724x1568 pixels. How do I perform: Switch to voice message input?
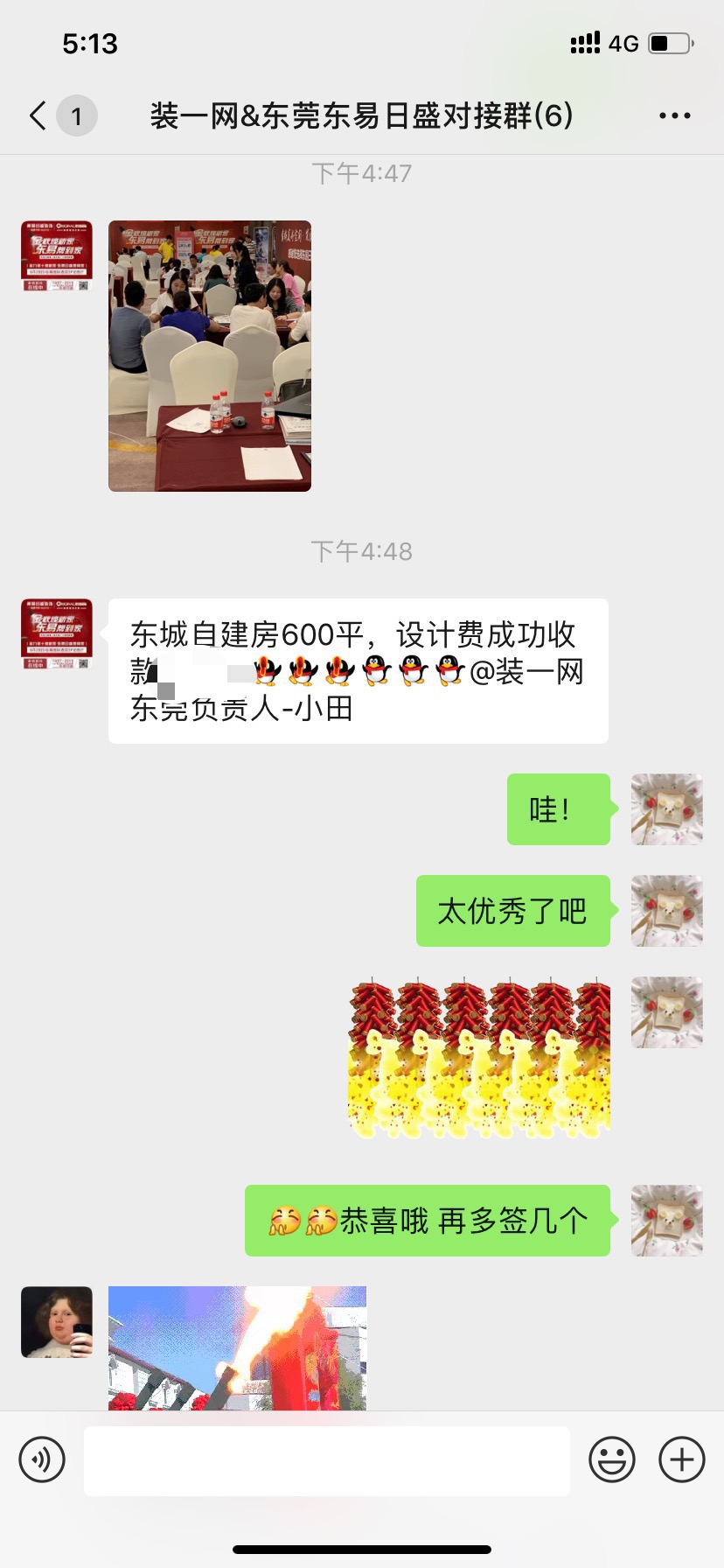(42, 1459)
